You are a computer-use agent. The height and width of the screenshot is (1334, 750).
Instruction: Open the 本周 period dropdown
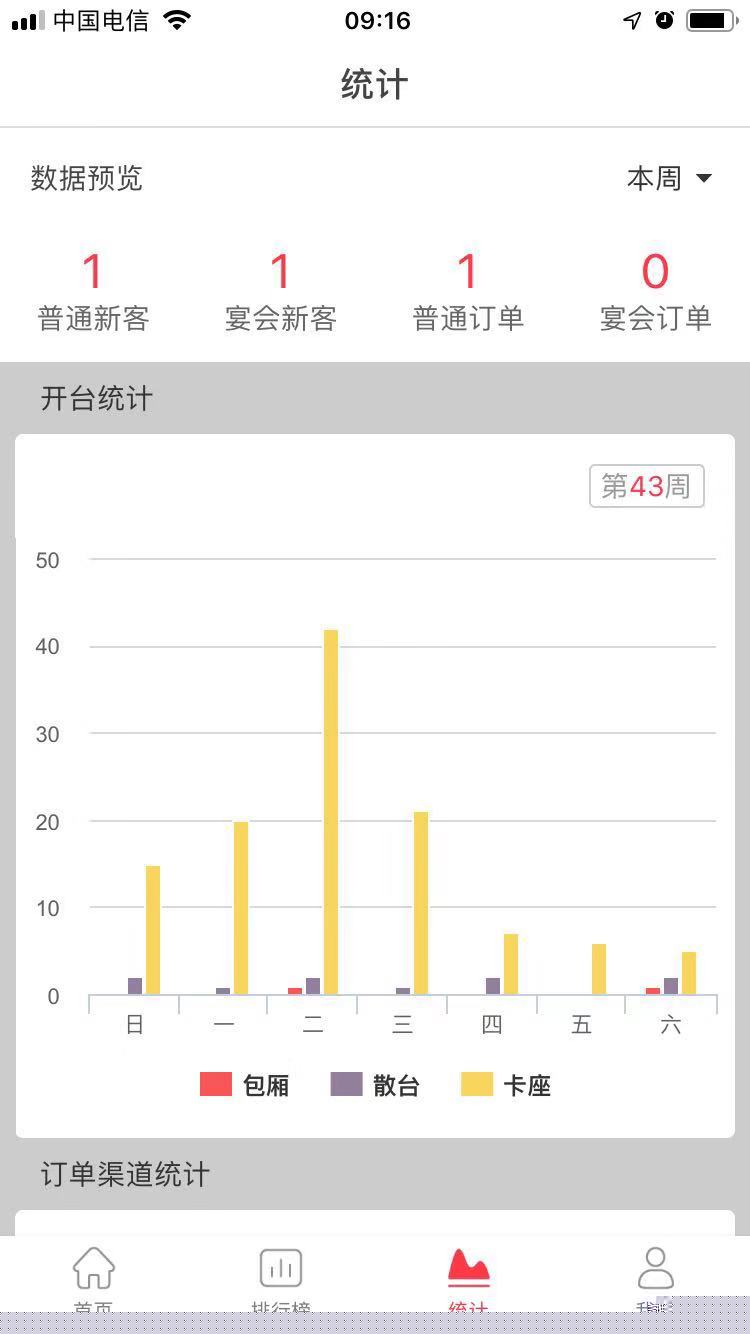click(x=669, y=179)
